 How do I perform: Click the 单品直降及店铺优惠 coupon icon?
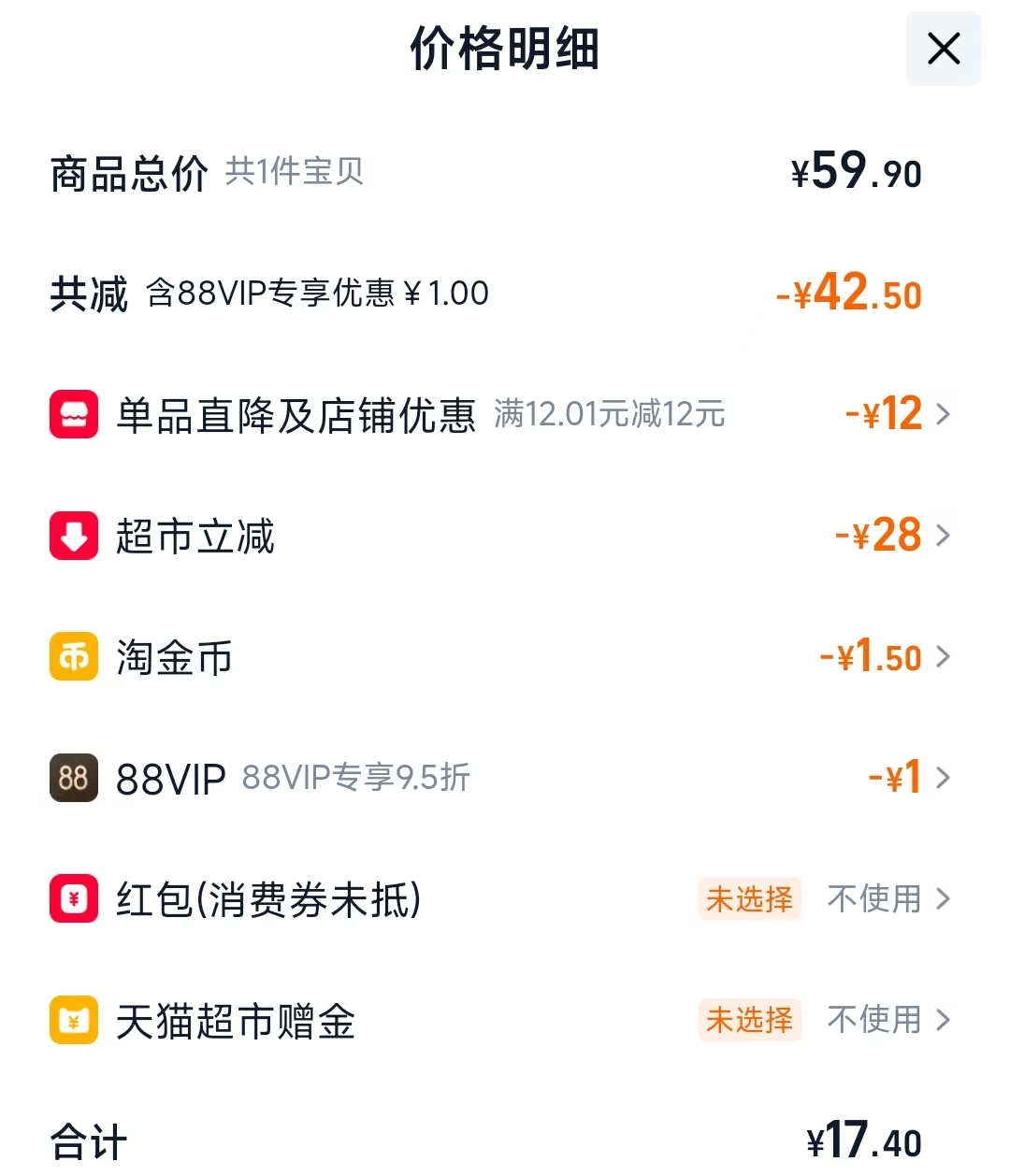click(x=73, y=414)
